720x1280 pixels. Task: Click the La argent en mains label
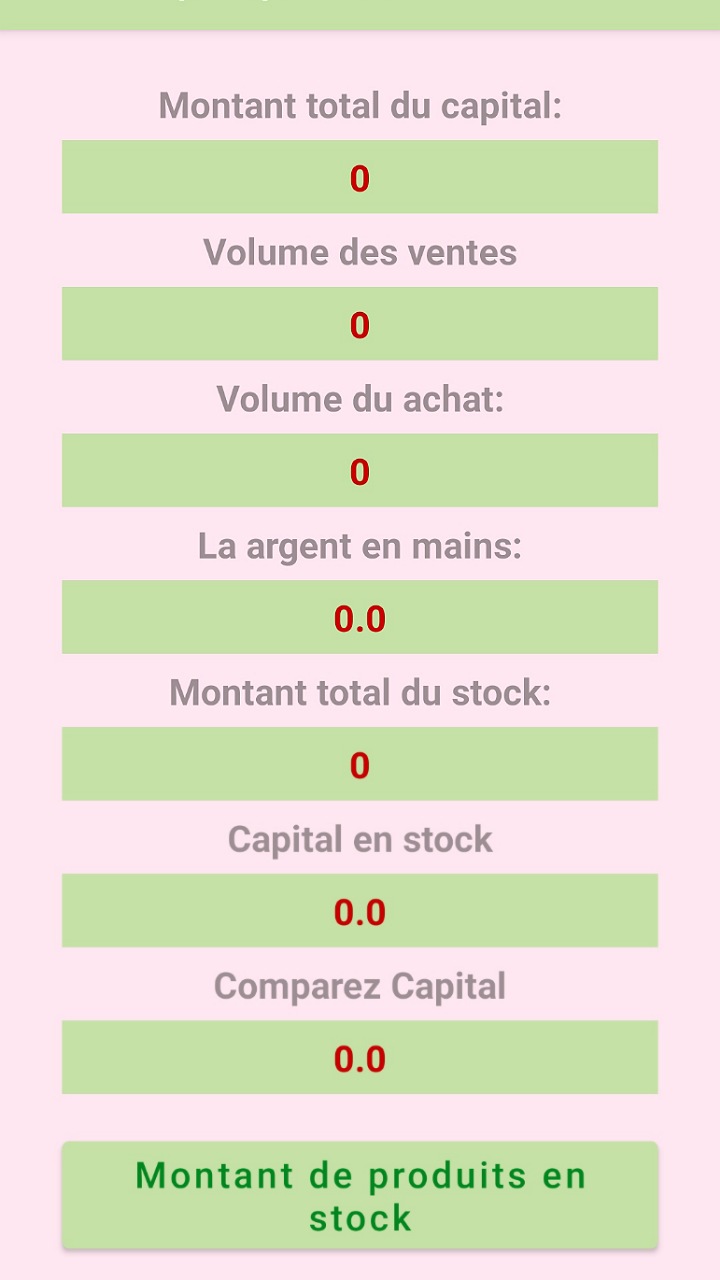(360, 546)
